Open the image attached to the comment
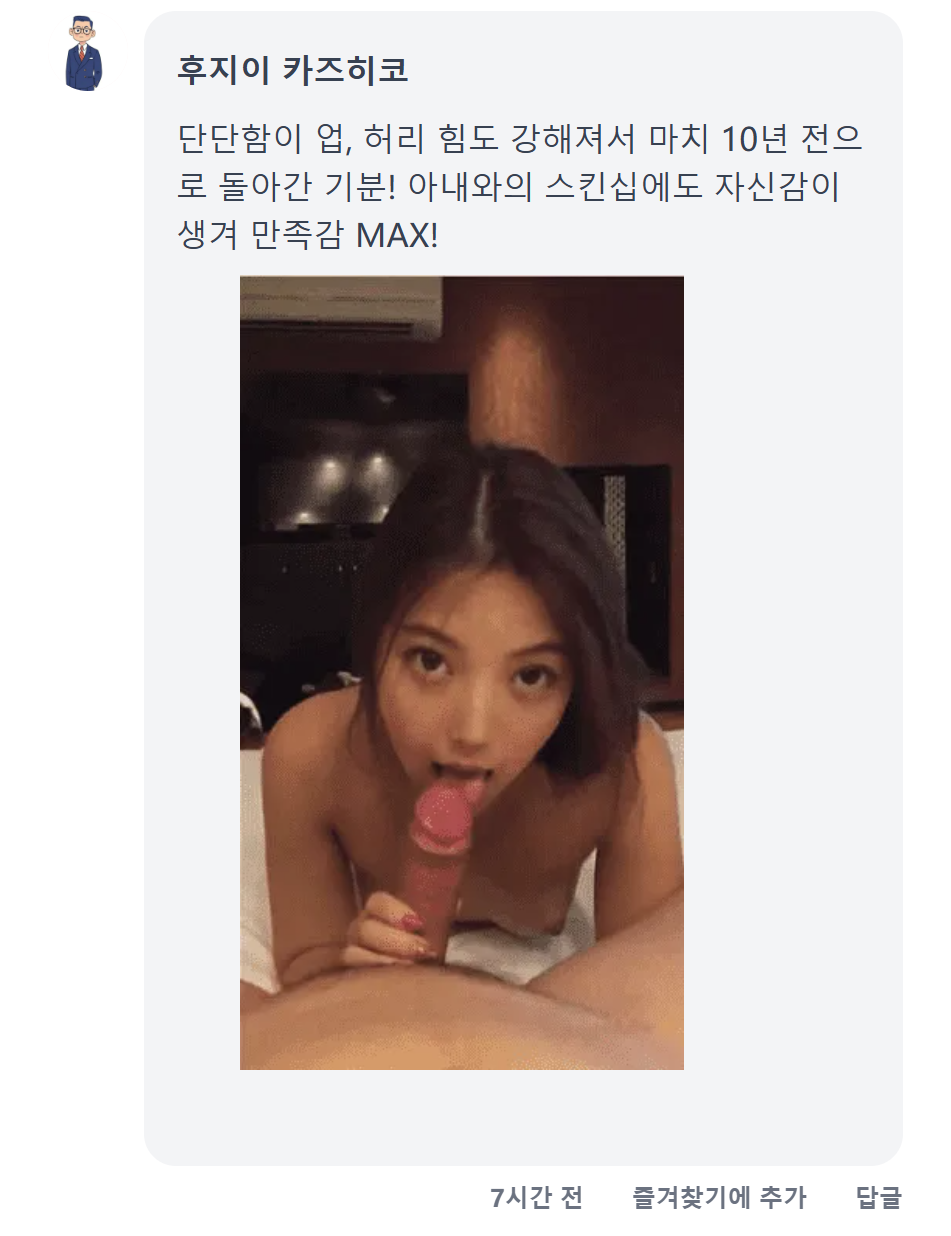This screenshot has width=951, height=1236. click(x=462, y=673)
